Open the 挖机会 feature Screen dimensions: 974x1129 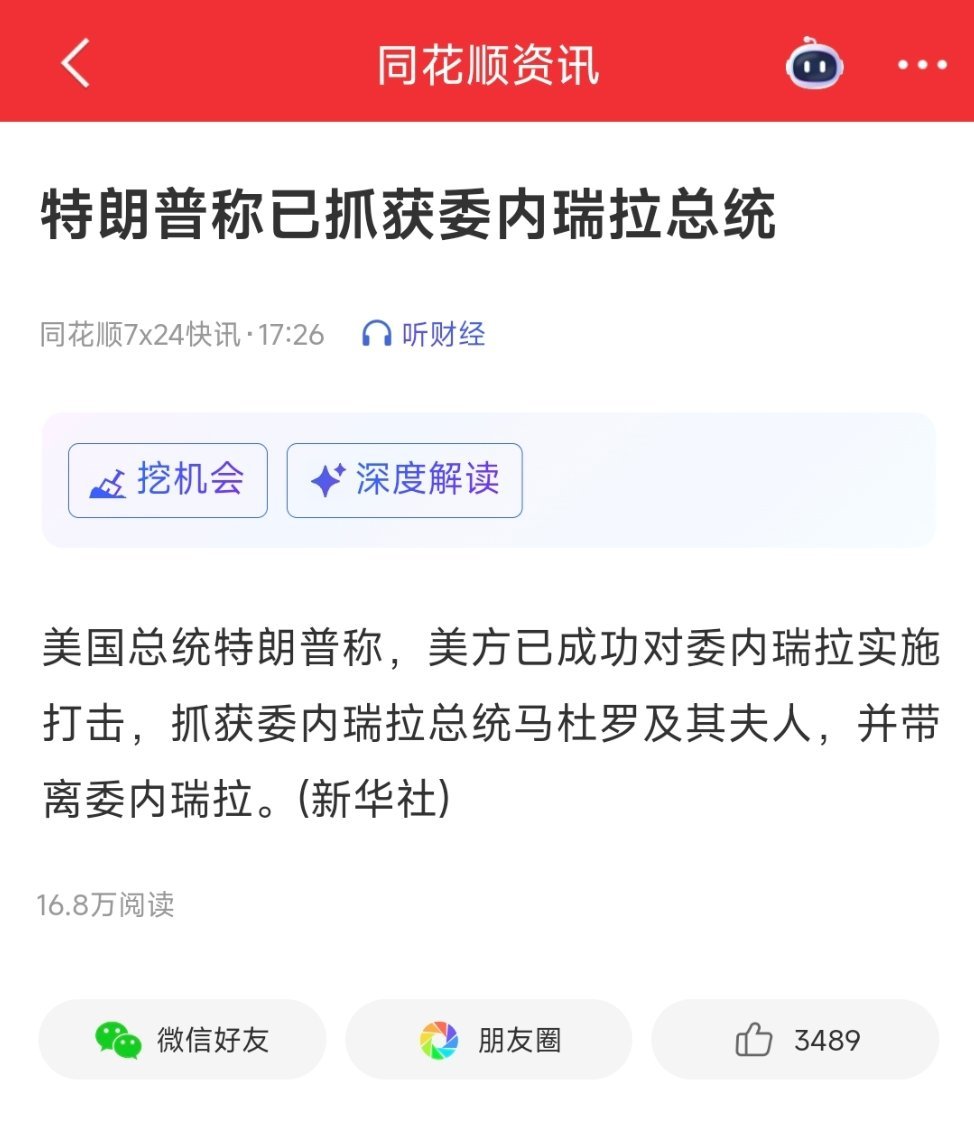167,480
